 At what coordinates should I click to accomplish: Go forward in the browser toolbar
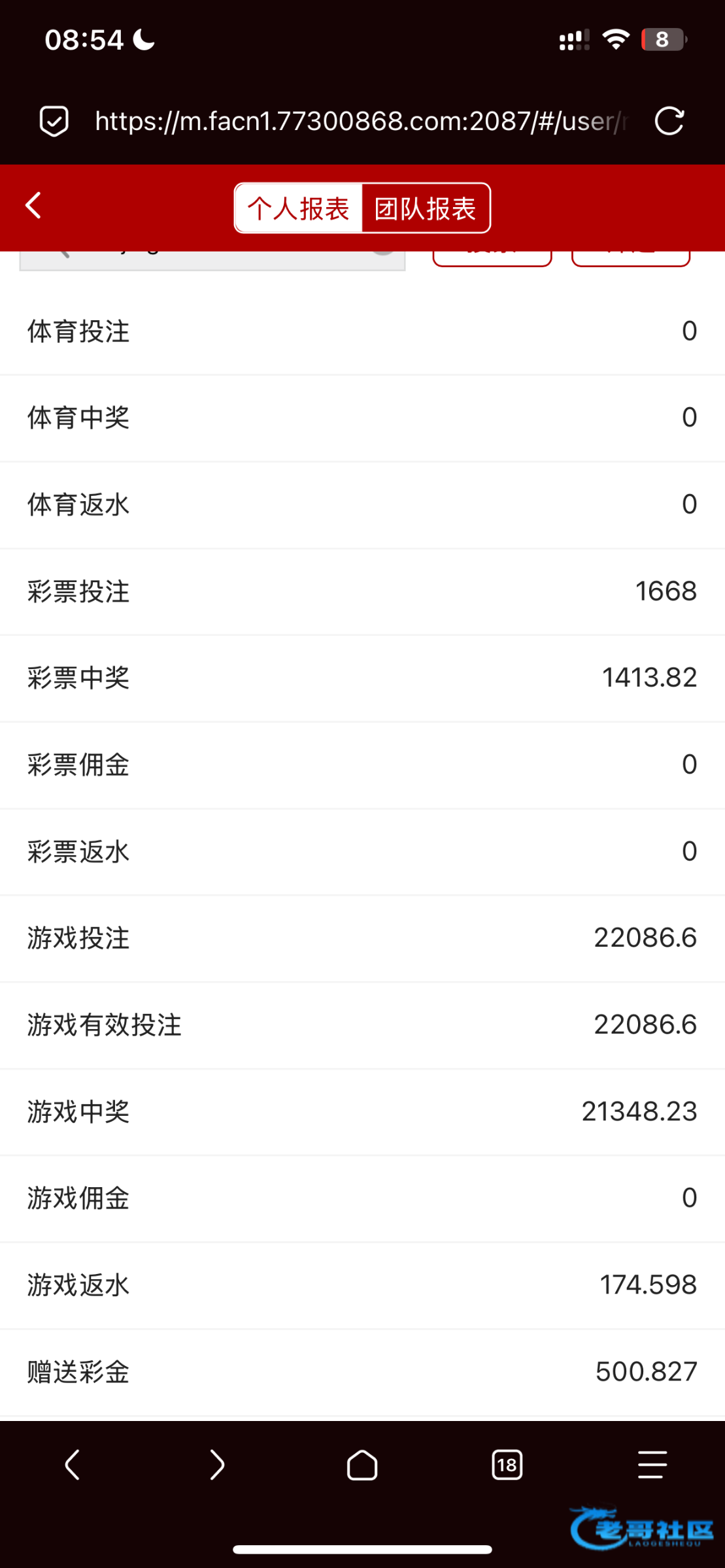(217, 1464)
